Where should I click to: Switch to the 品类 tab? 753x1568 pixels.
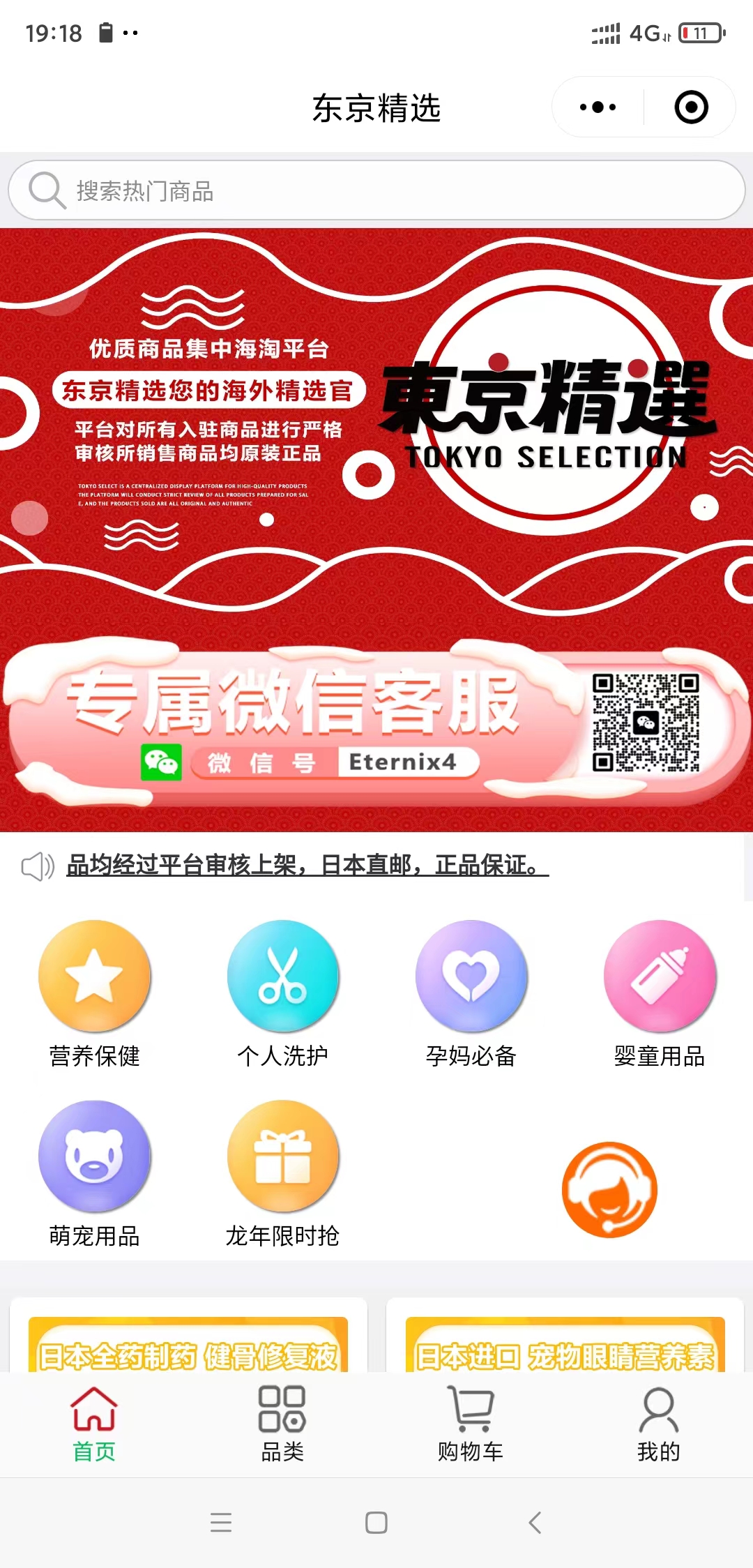coord(282,1424)
